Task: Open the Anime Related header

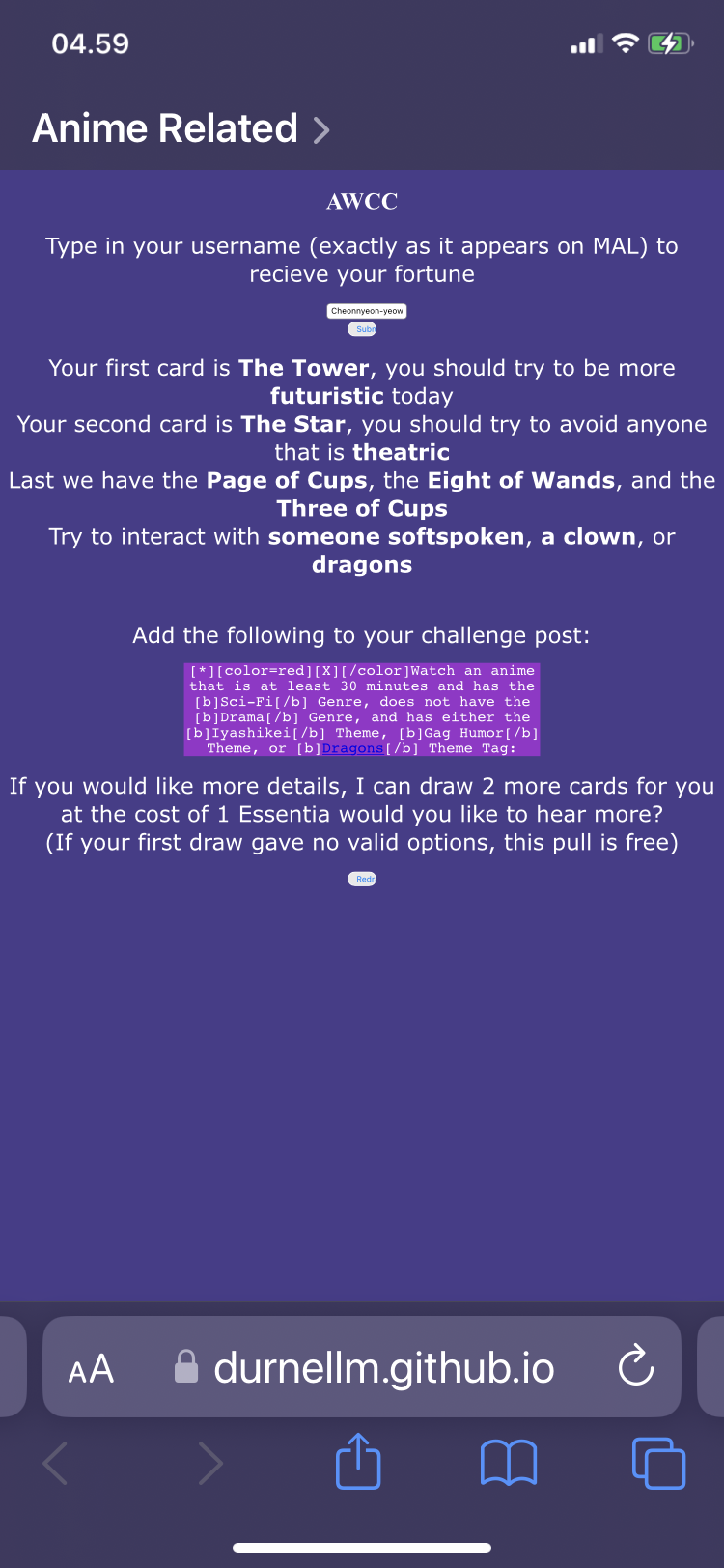Action: (181, 127)
